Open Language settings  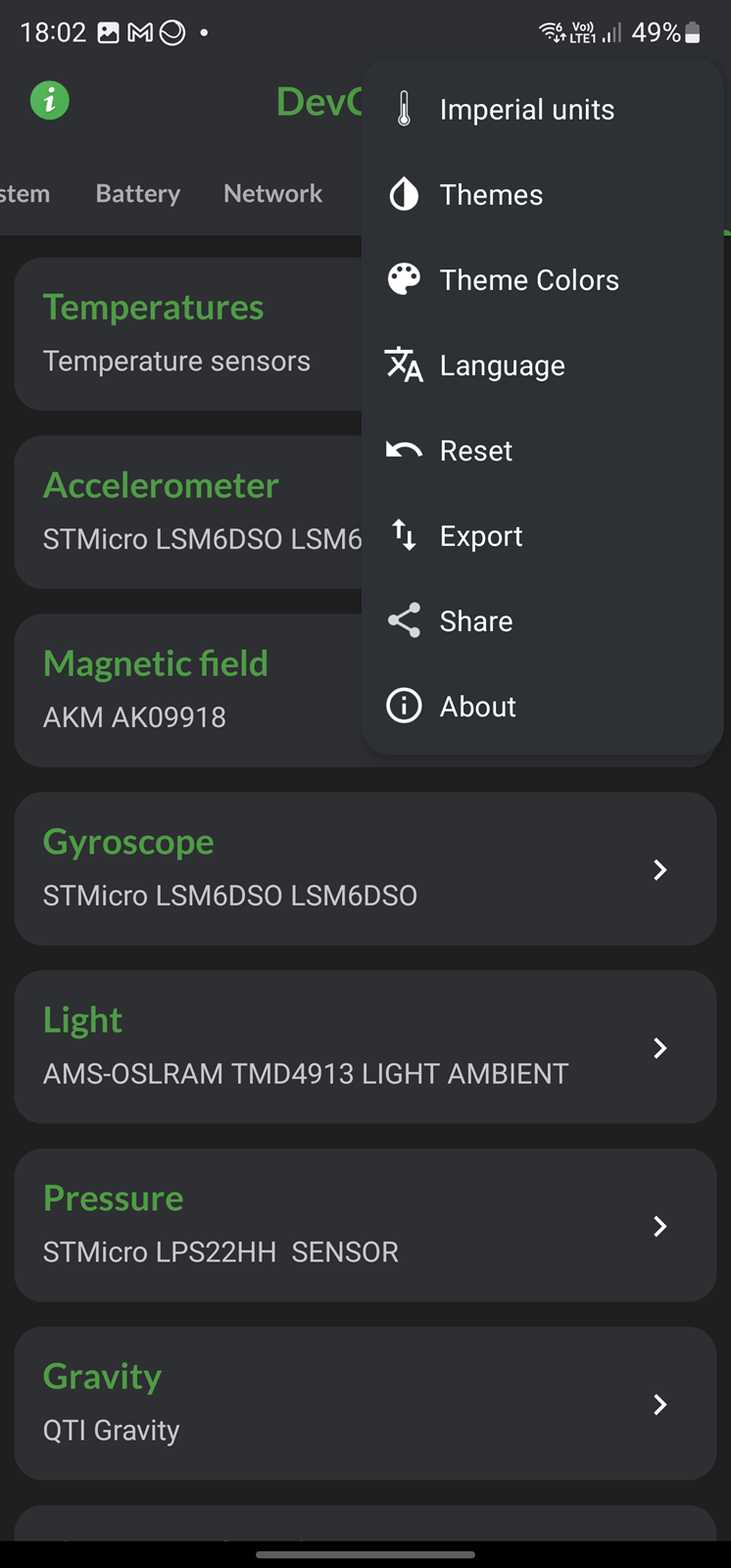(x=542, y=366)
